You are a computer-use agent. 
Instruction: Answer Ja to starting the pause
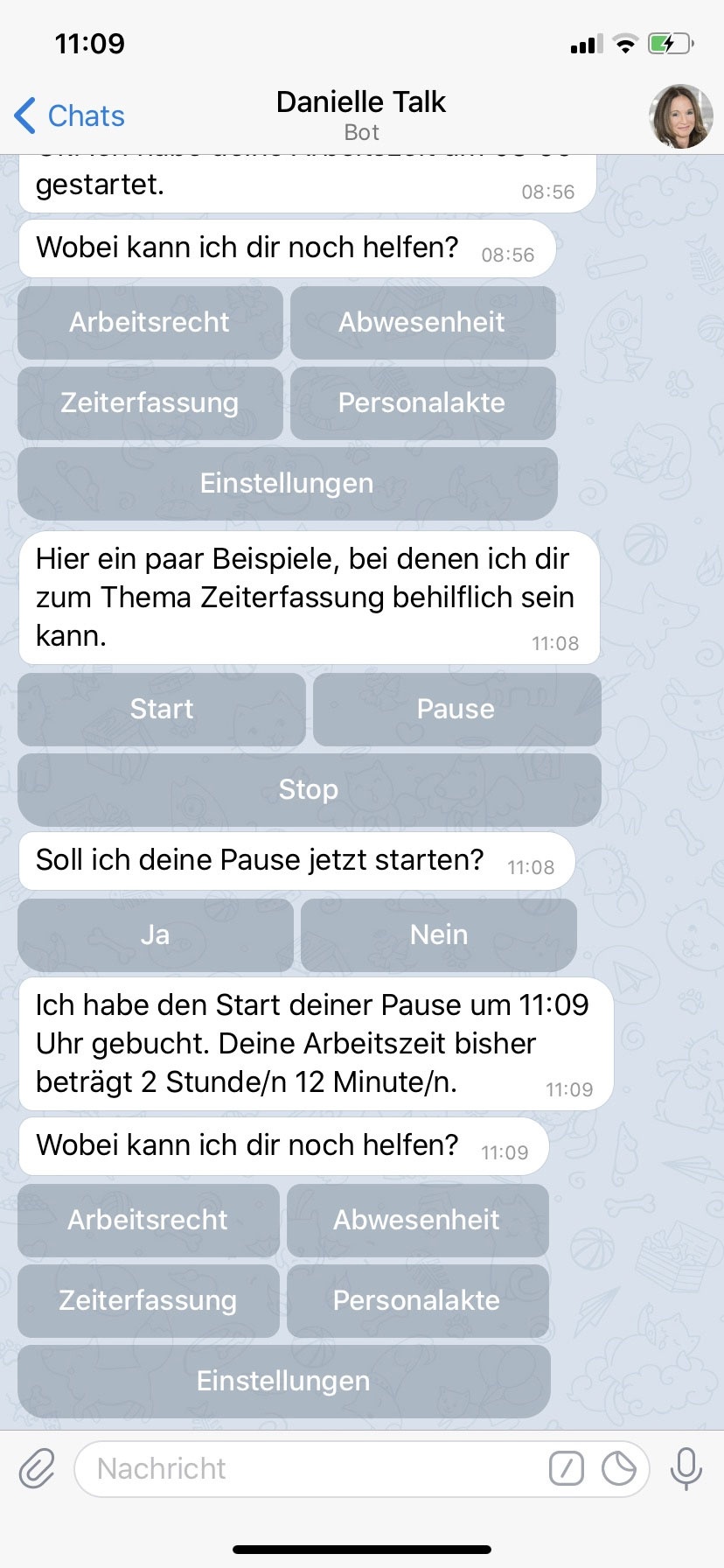pos(156,934)
